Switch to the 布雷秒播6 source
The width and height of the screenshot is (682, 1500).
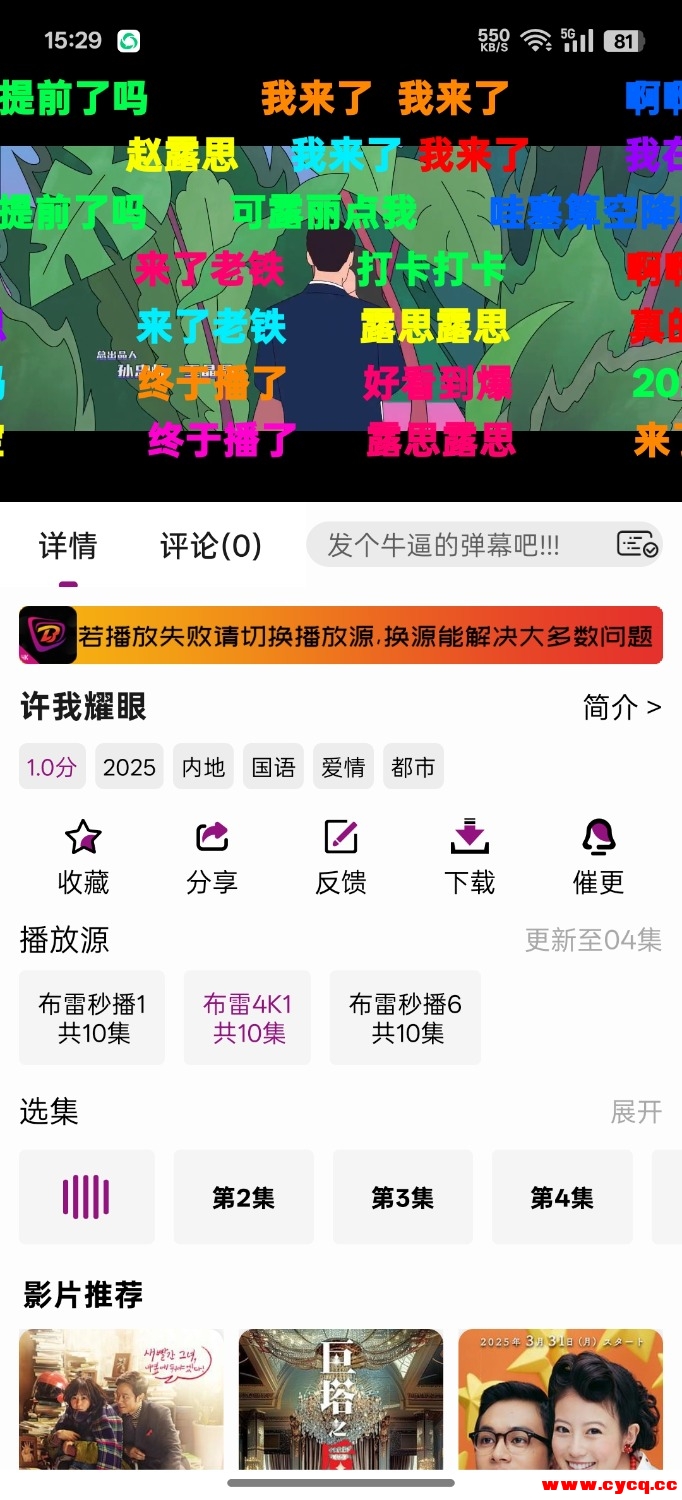tap(405, 1018)
